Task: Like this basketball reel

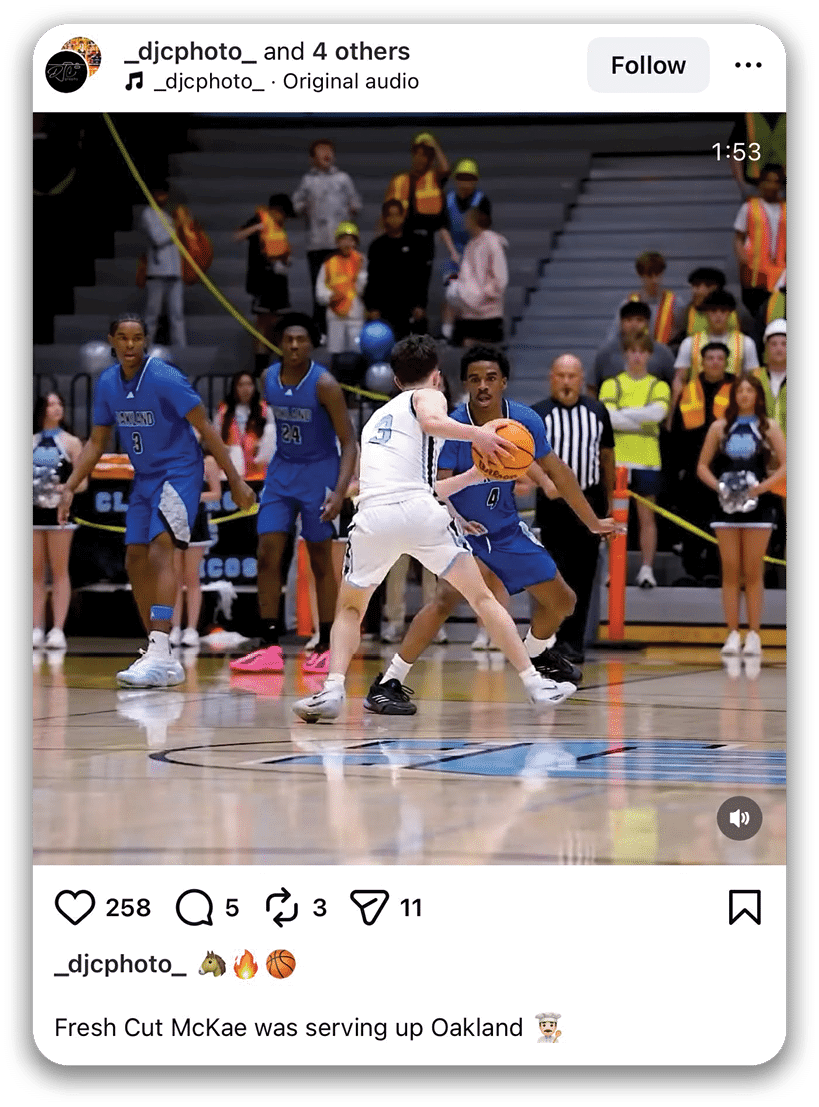Action: coord(75,907)
